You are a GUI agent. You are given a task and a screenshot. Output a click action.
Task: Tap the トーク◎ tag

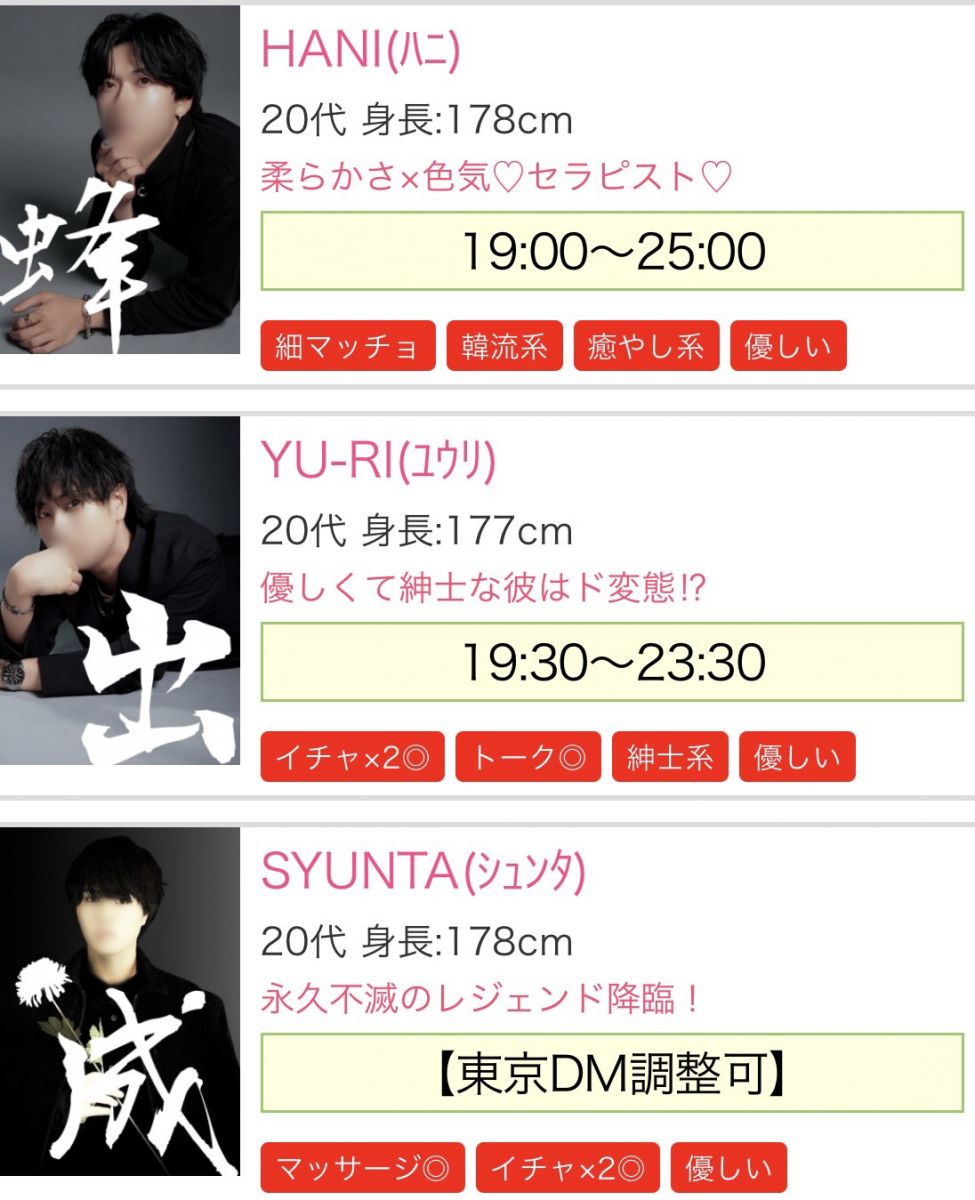pos(528,757)
